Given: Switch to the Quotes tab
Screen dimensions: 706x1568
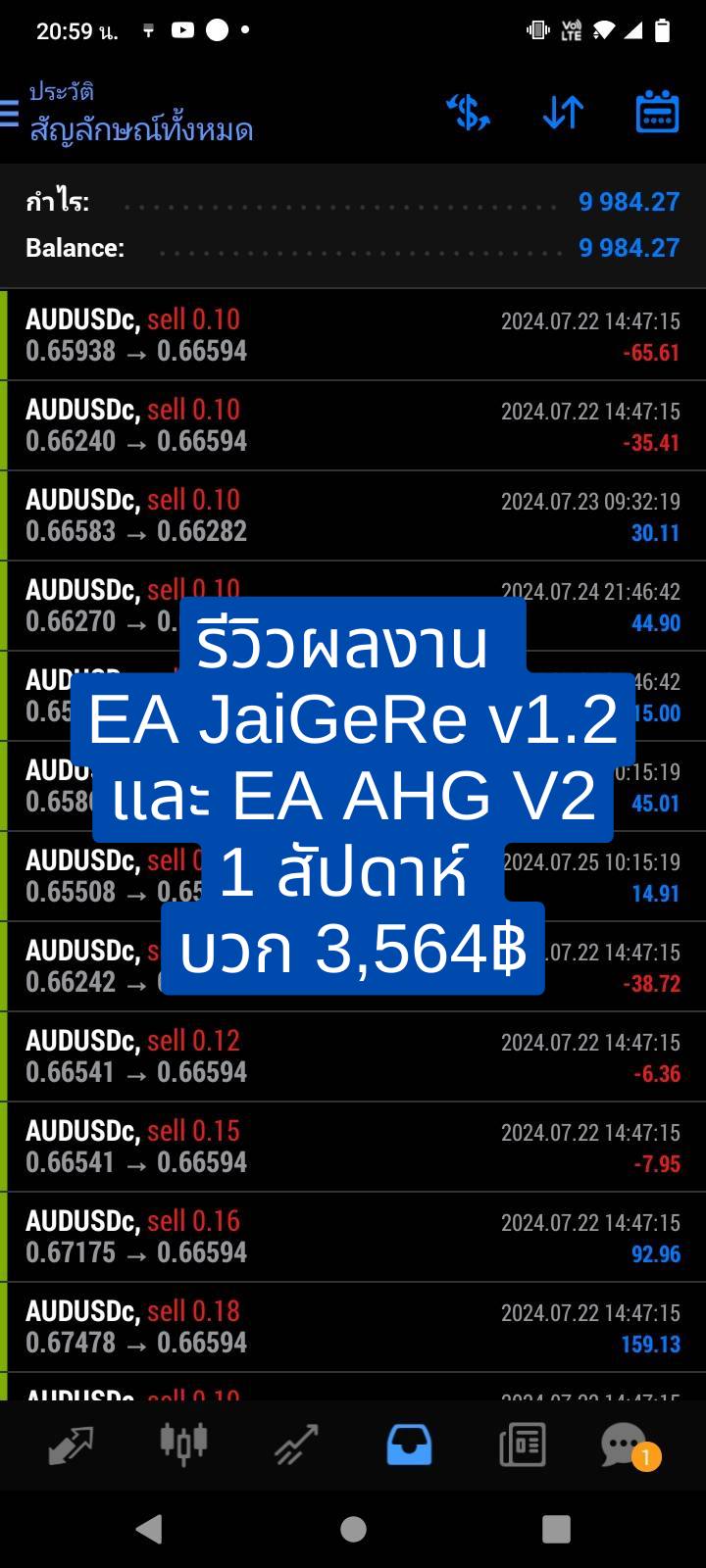Looking at the screenshot, I should [x=71, y=1445].
